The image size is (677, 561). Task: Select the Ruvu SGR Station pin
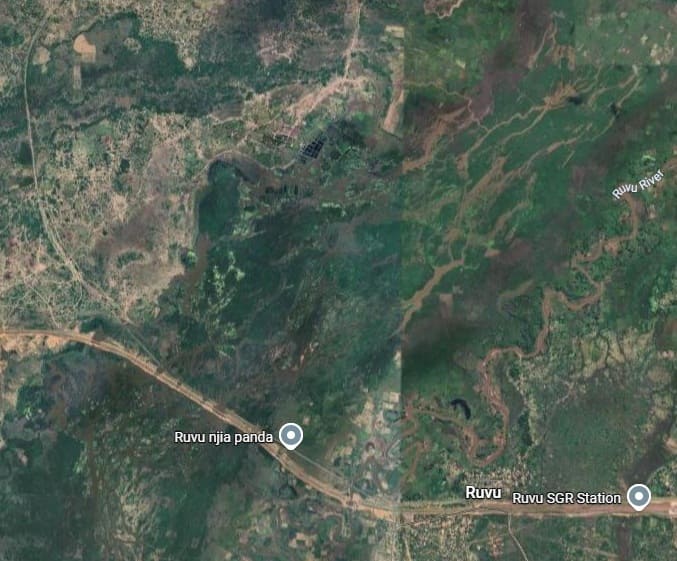pyautogui.click(x=638, y=496)
